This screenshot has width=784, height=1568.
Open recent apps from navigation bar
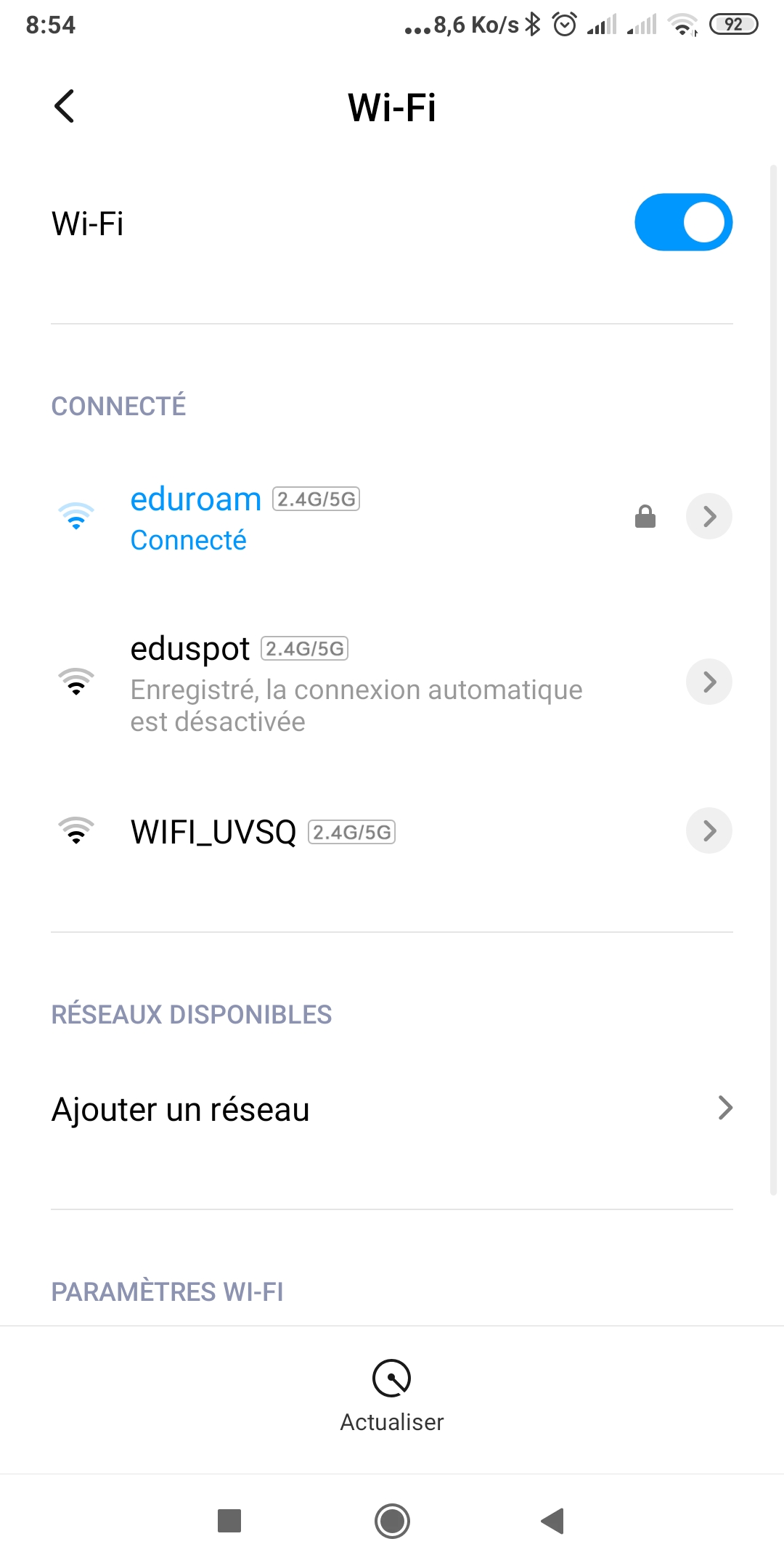229,1520
